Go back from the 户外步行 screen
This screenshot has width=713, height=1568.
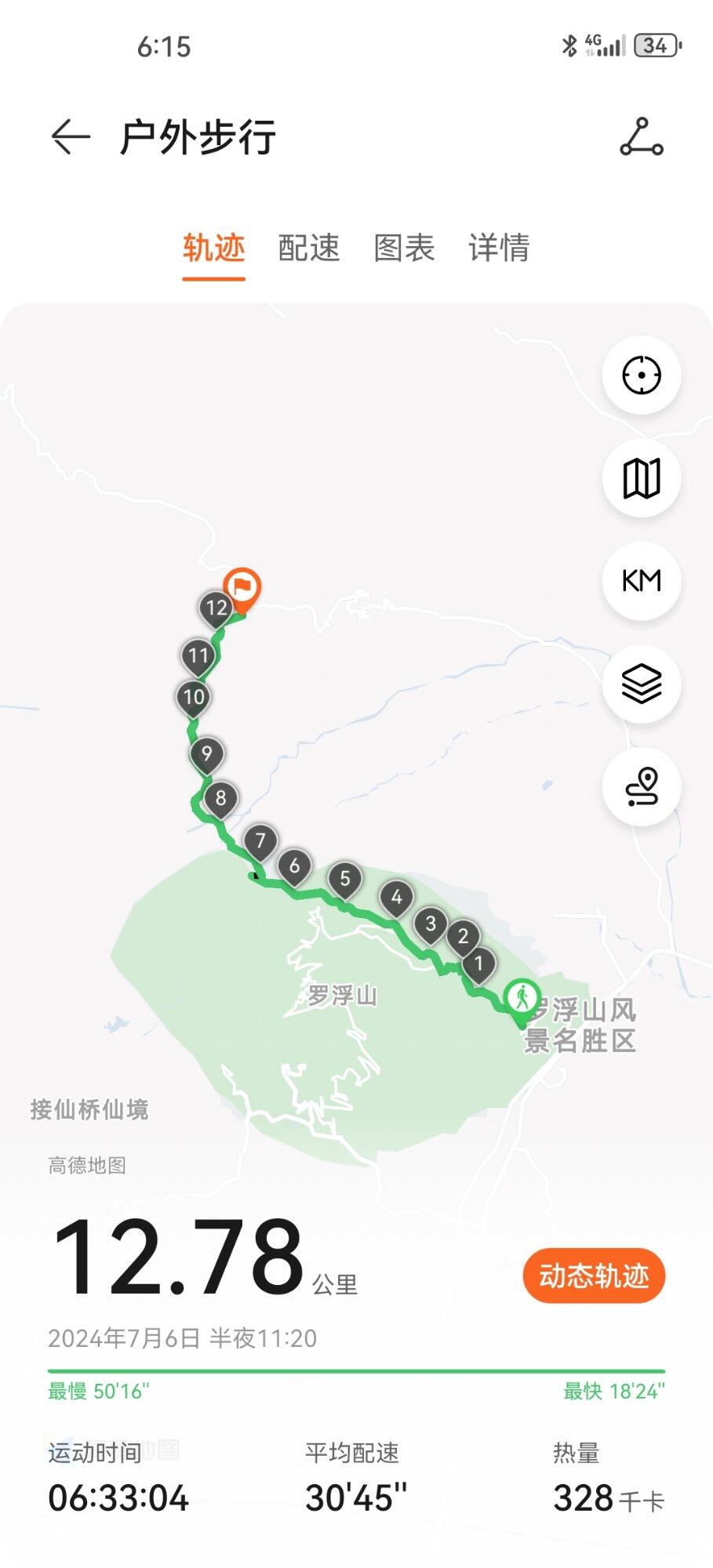(x=71, y=138)
